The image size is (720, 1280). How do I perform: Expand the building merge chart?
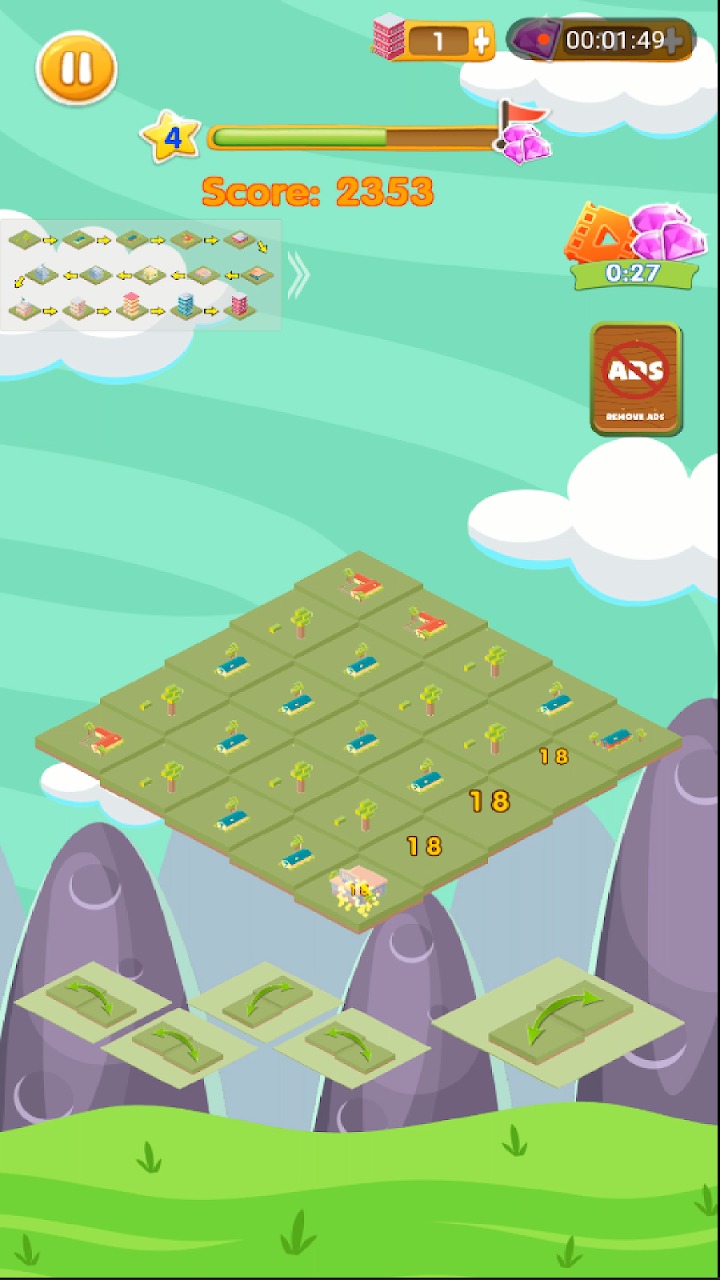point(298,275)
